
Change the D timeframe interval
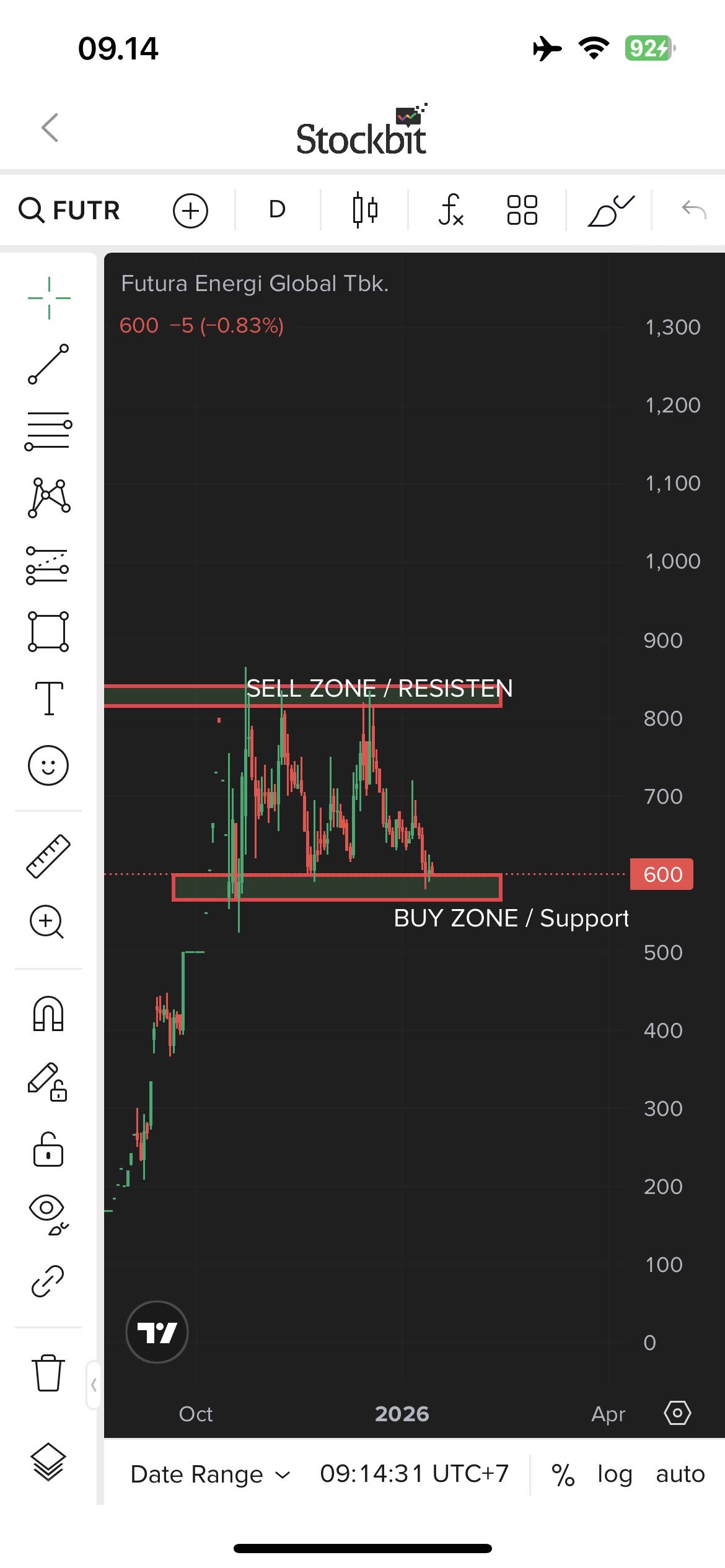[x=277, y=210]
